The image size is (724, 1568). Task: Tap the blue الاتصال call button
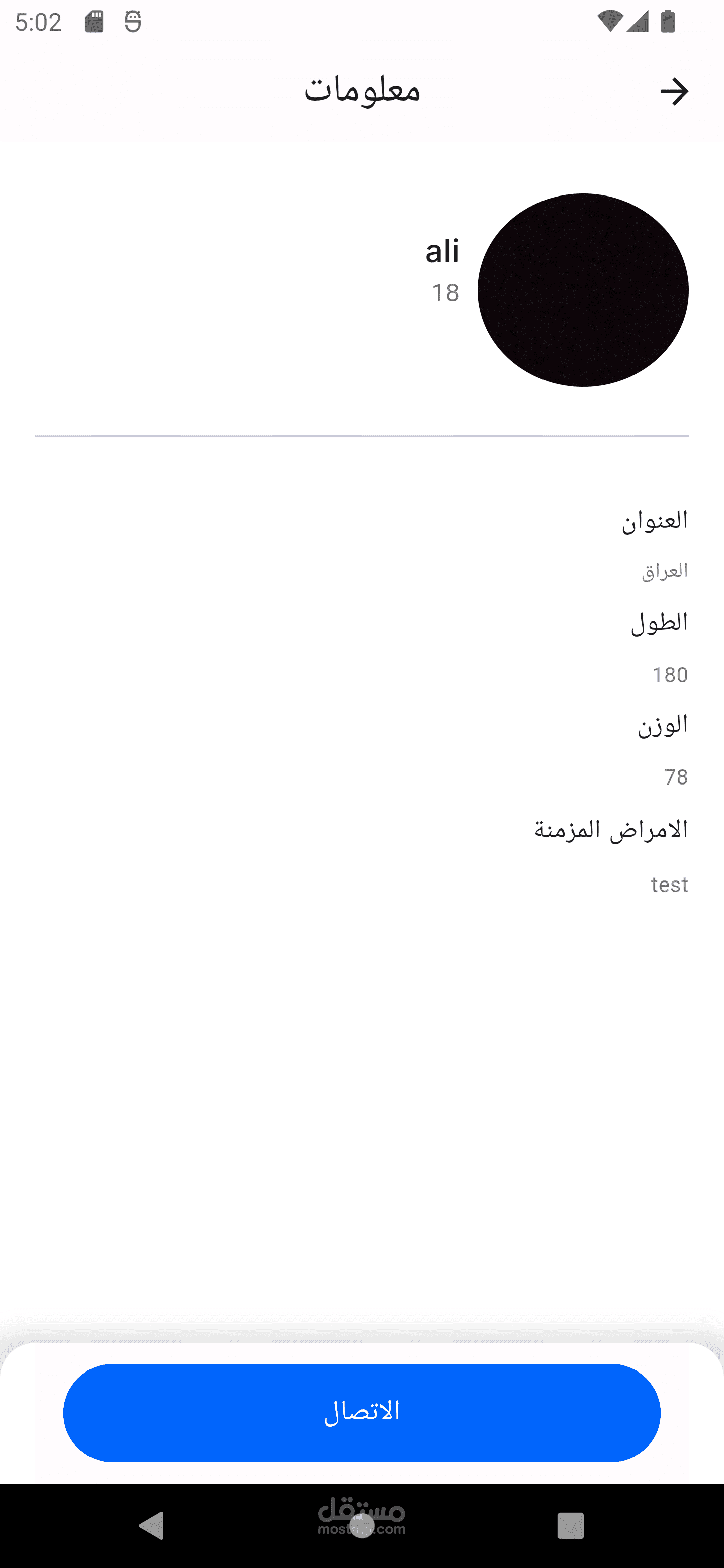tap(361, 1412)
